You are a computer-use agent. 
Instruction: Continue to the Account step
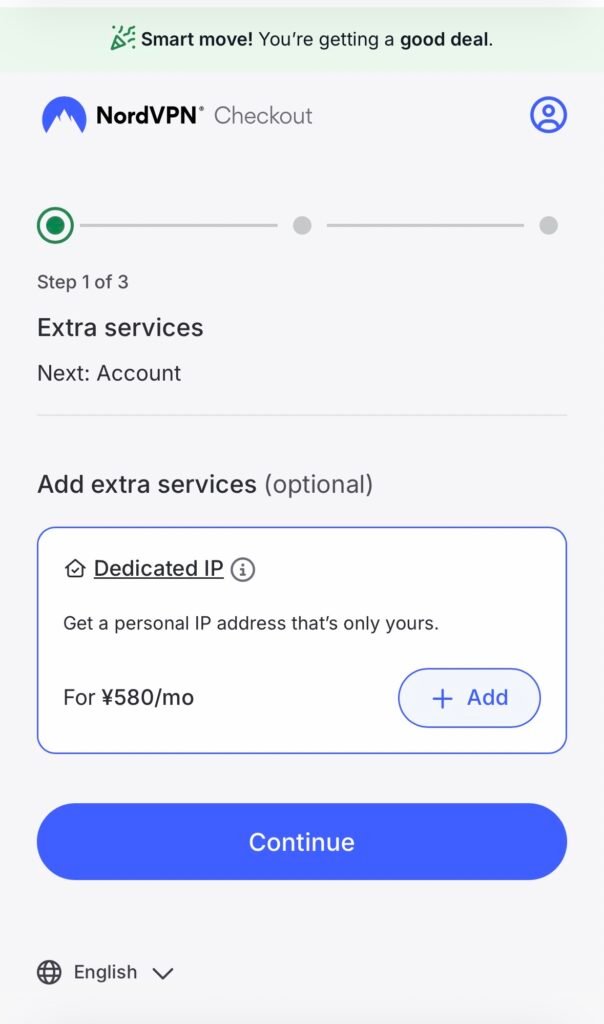pos(302,842)
